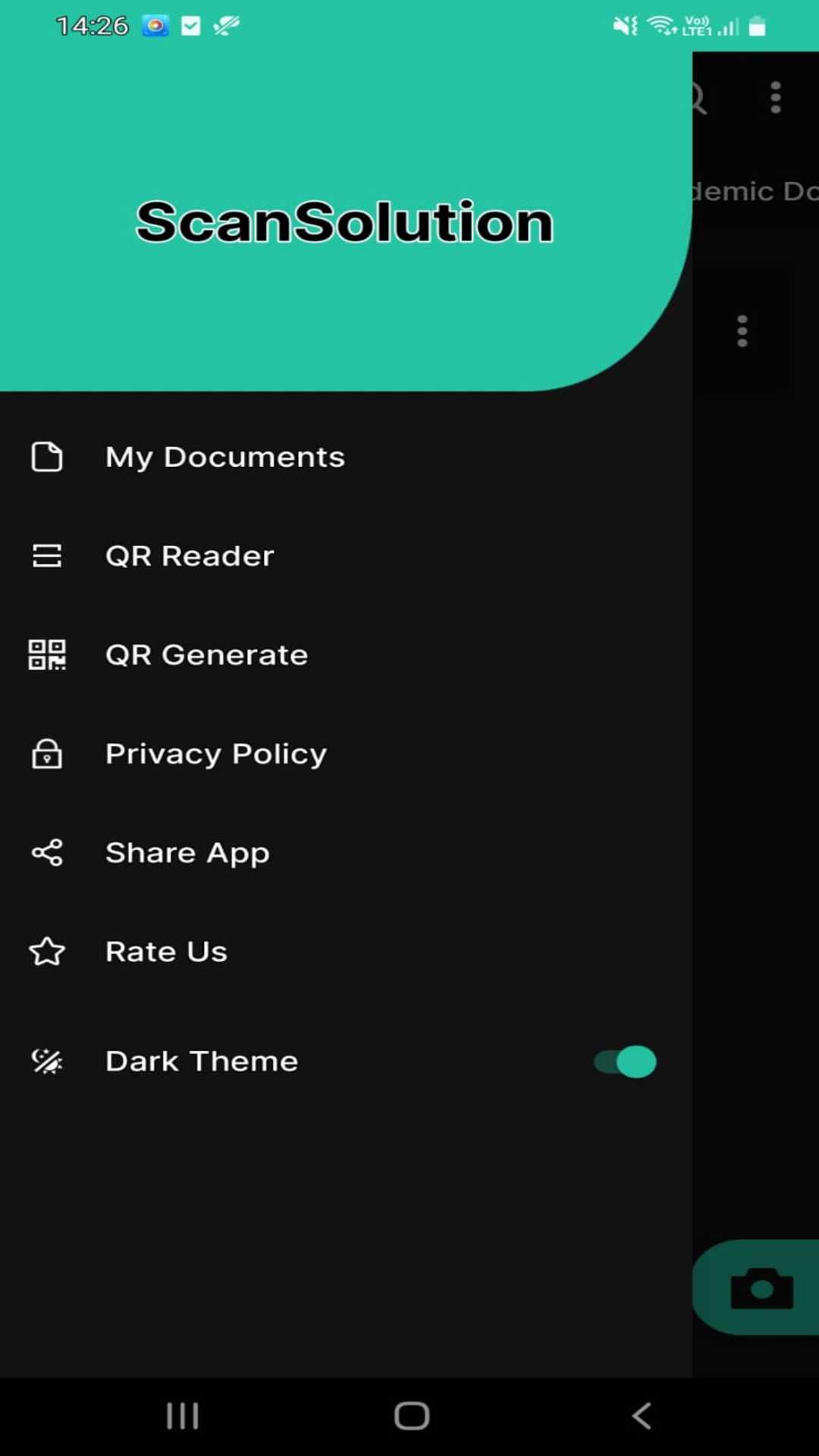Select QR Generate option
Image resolution: width=819 pixels, height=1456 pixels.
coord(206,655)
